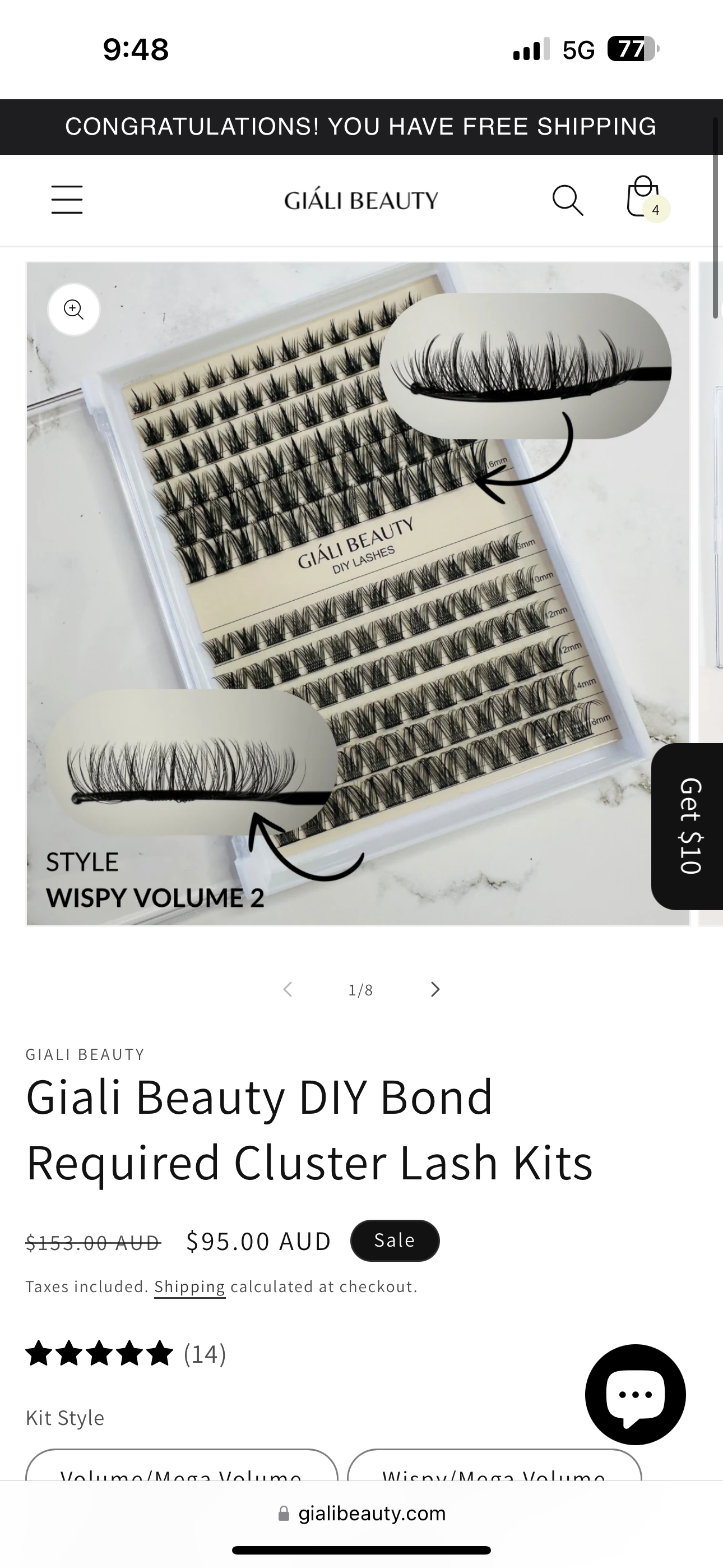Open the Wispy Volume 2 product photo
This screenshot has width=723, height=1568.
359,593
